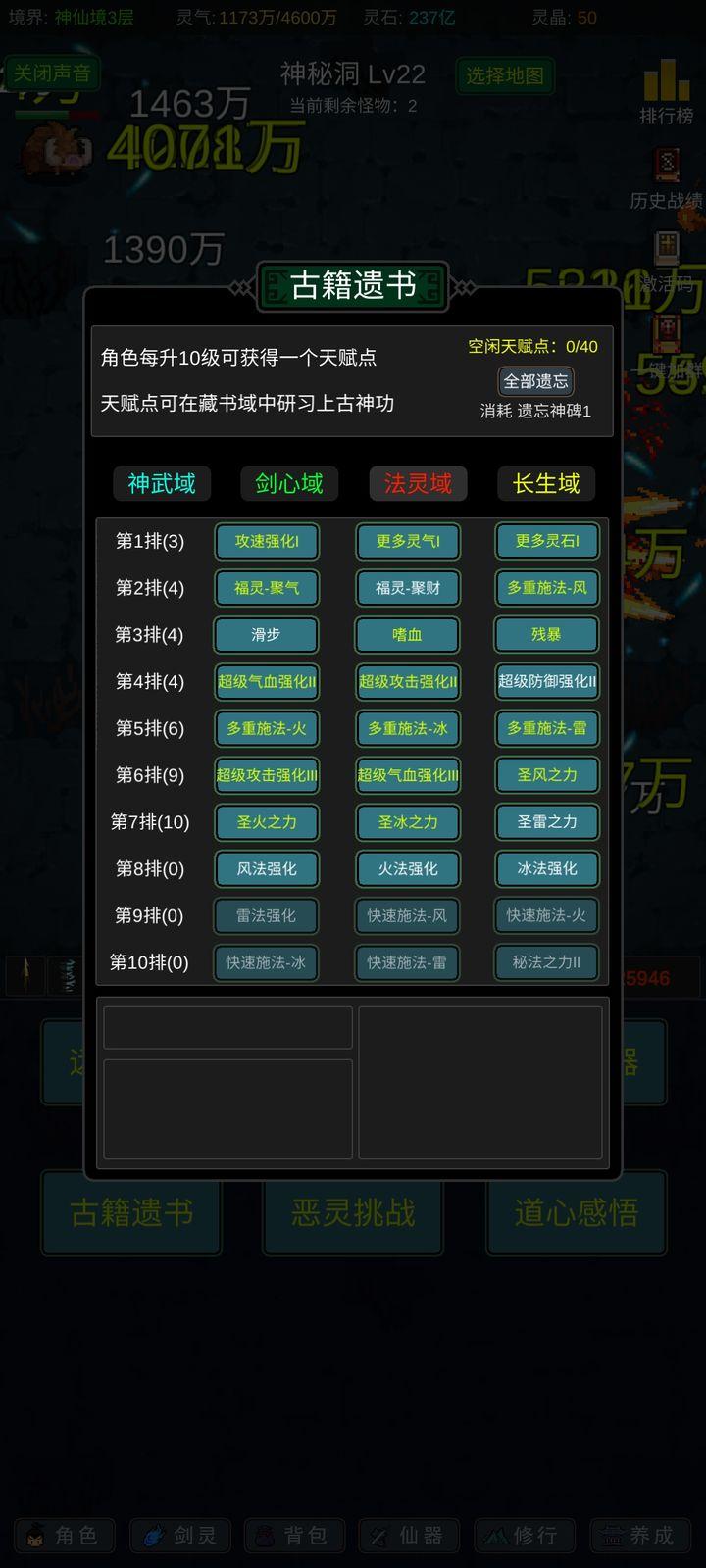Choose the 圣风之力 skill

pyautogui.click(x=547, y=775)
